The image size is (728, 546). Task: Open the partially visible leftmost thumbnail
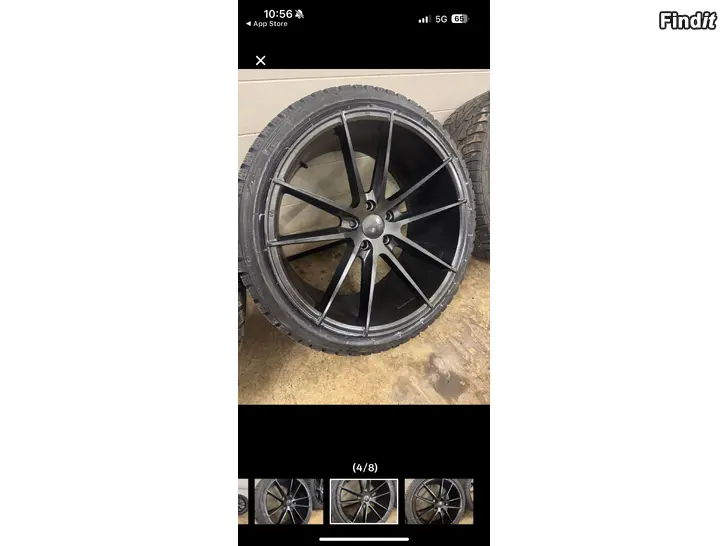pyautogui.click(x=243, y=501)
